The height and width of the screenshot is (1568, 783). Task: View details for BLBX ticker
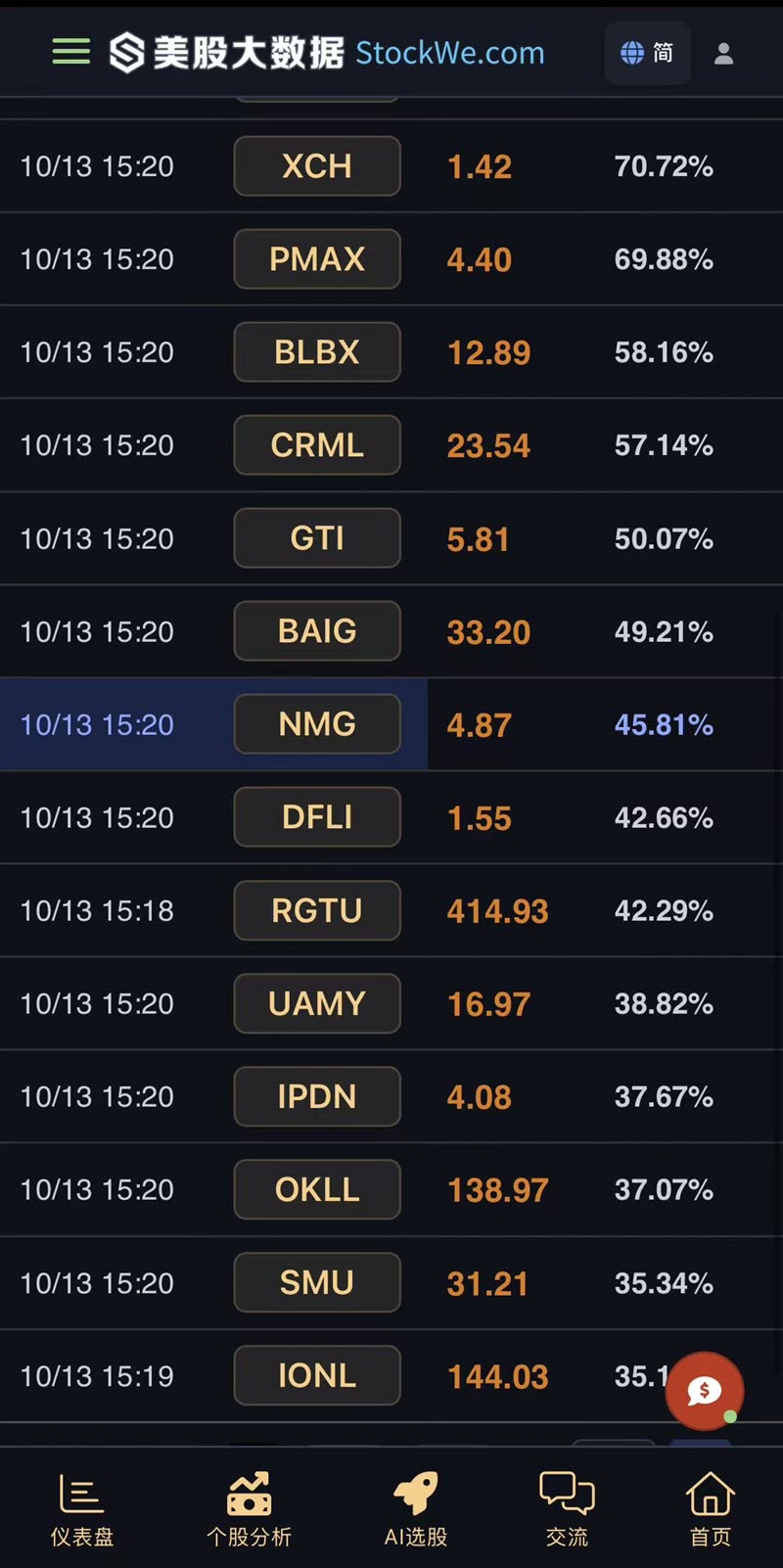(x=316, y=352)
